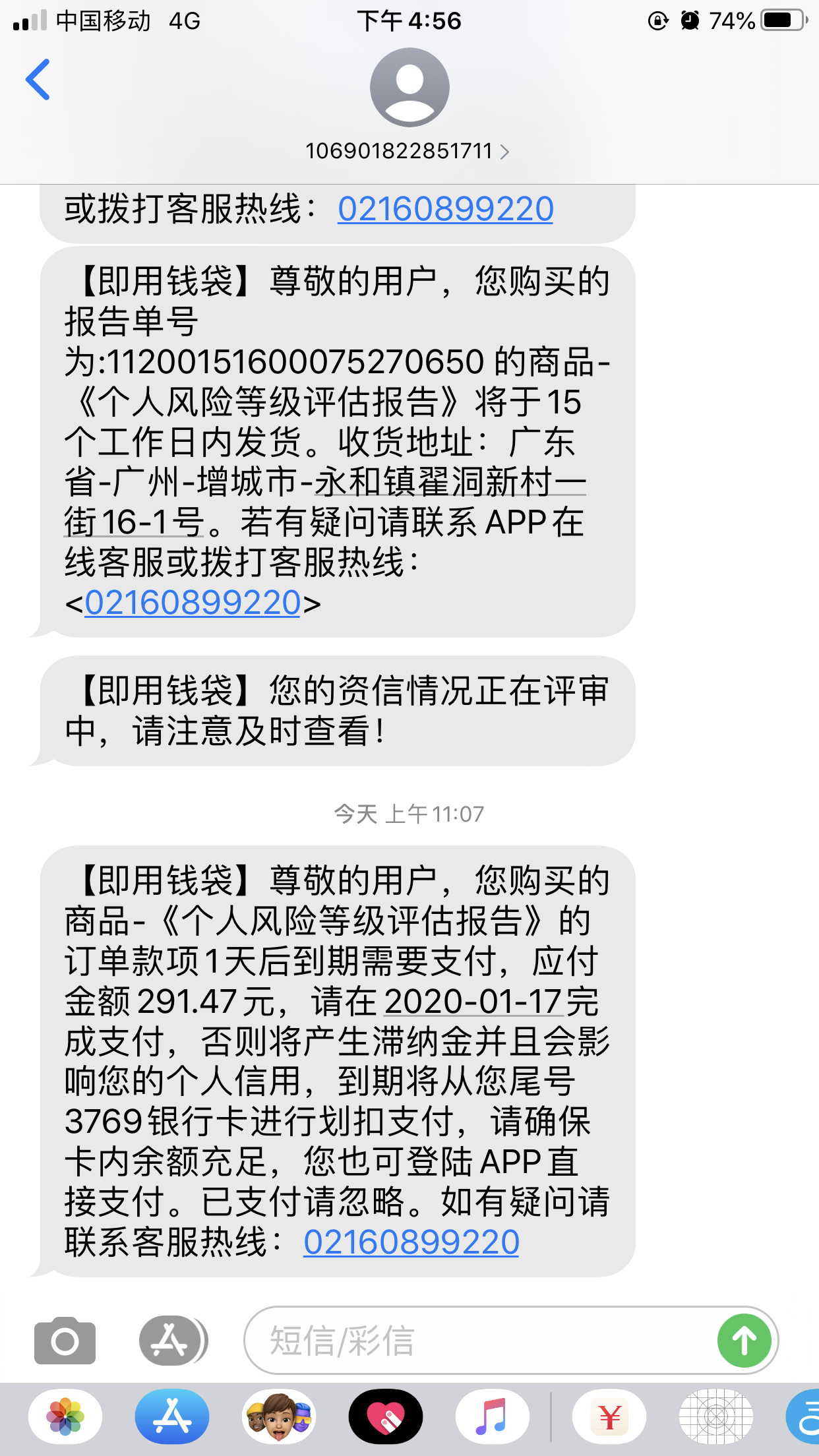Image resolution: width=819 pixels, height=1456 pixels.
Task: Send the message with the green arrow
Action: [x=744, y=1341]
